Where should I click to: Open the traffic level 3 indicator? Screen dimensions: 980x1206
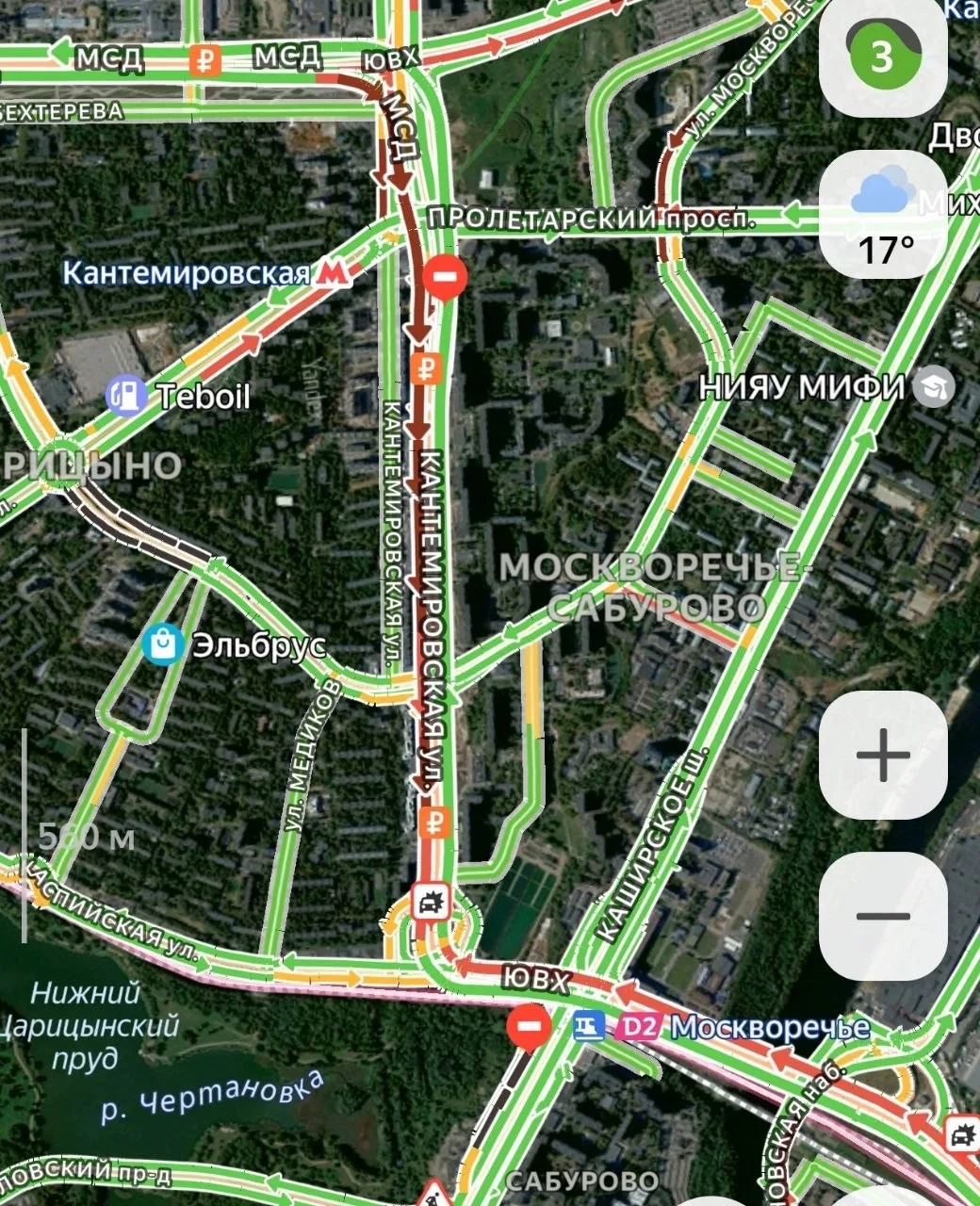coord(883,56)
